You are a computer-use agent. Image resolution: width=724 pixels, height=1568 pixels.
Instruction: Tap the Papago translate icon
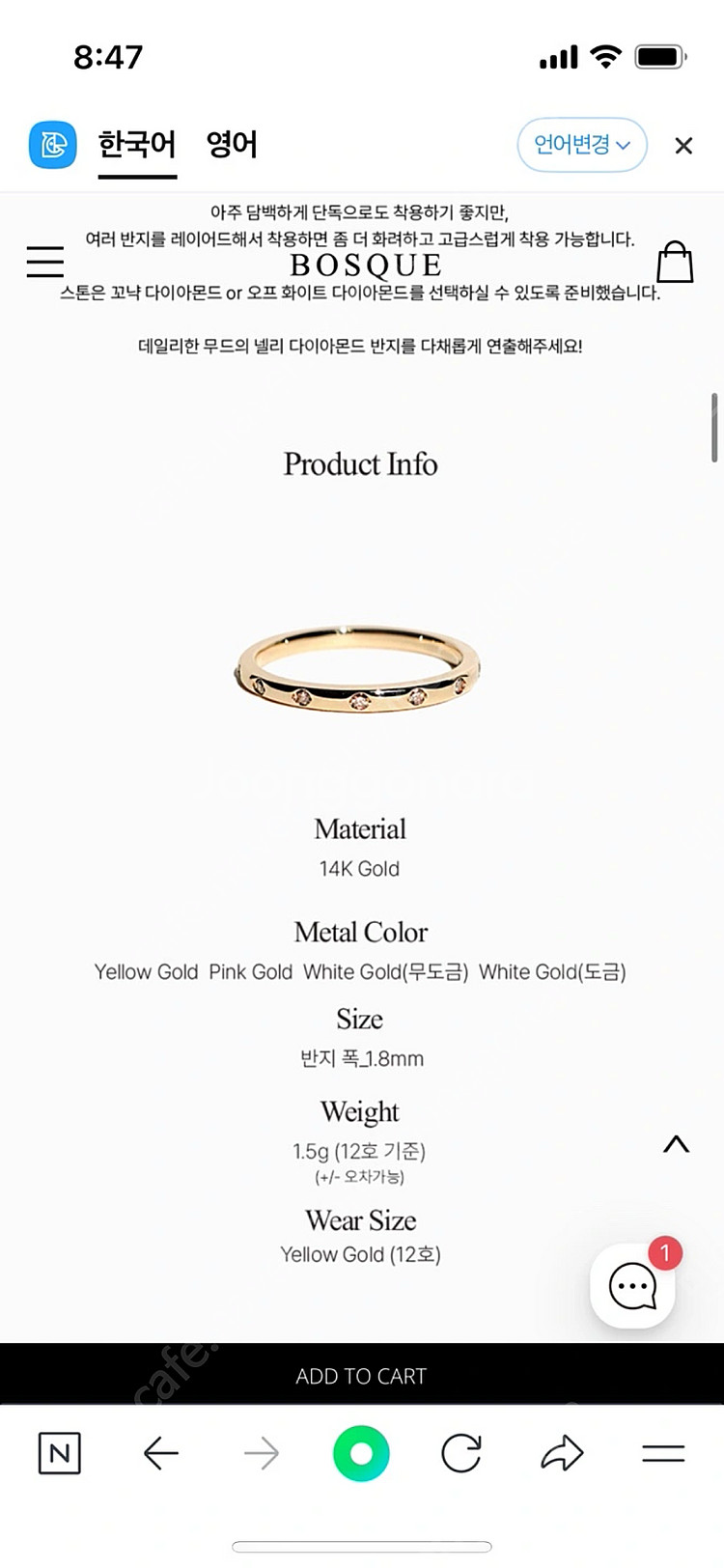pyautogui.click(x=53, y=145)
